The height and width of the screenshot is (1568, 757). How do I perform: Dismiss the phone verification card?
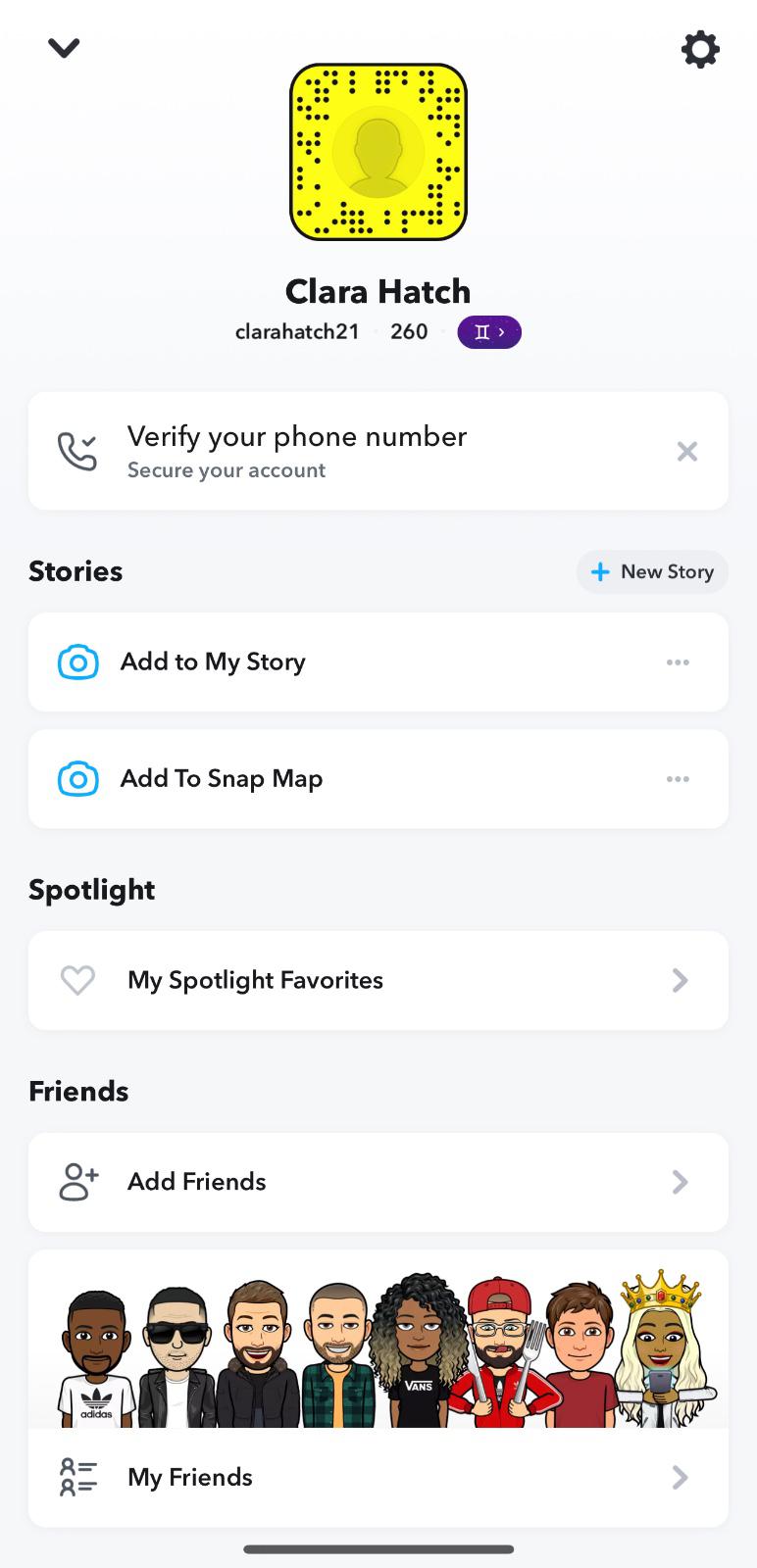(687, 451)
